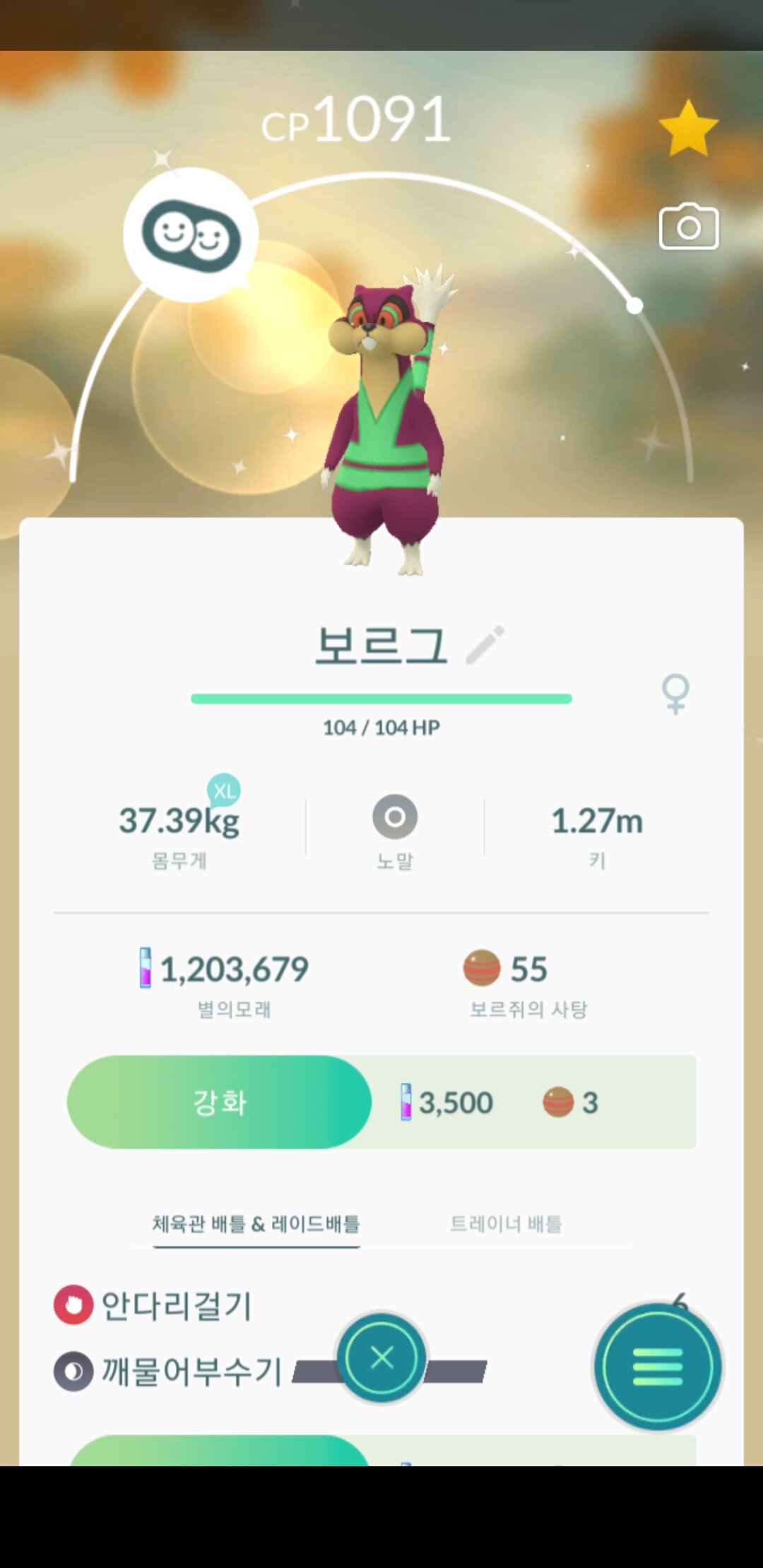Toggle the favorite star icon
Image resolution: width=763 pixels, height=1568 pixels.
click(x=688, y=129)
